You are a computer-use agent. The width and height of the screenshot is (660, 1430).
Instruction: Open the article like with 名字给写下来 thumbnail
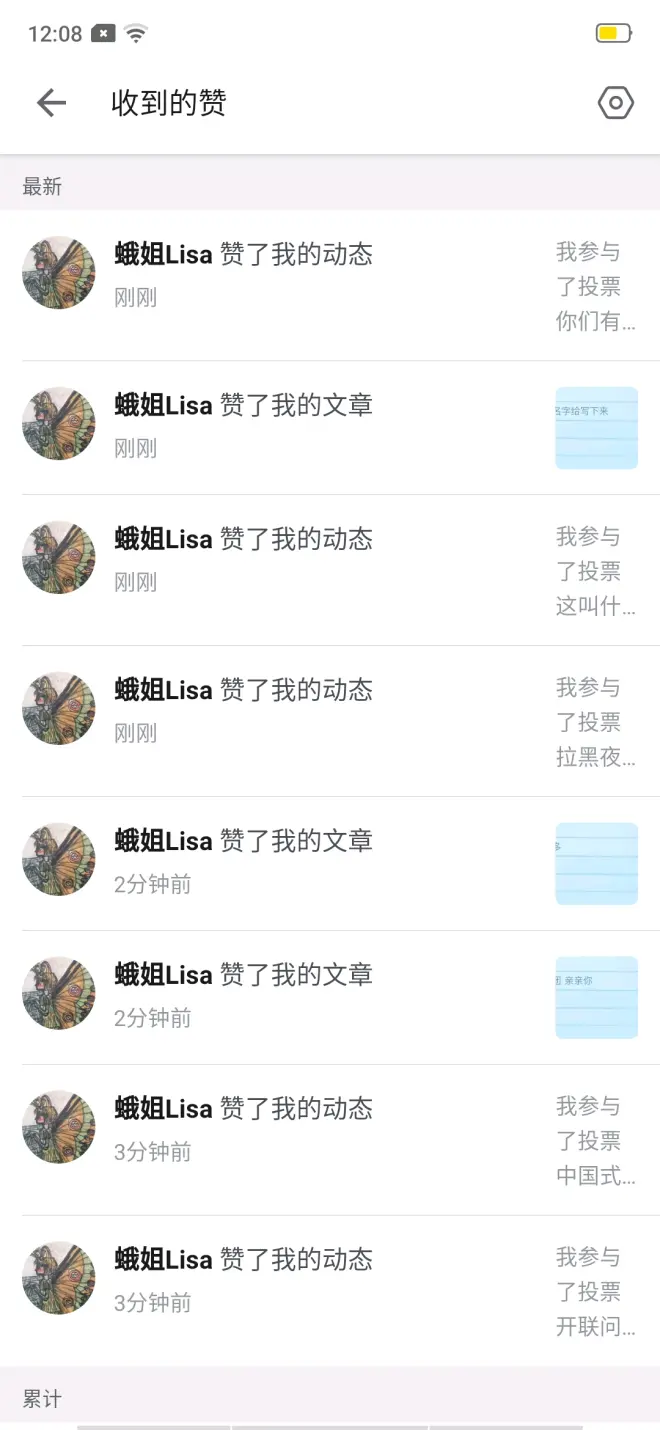pos(330,427)
